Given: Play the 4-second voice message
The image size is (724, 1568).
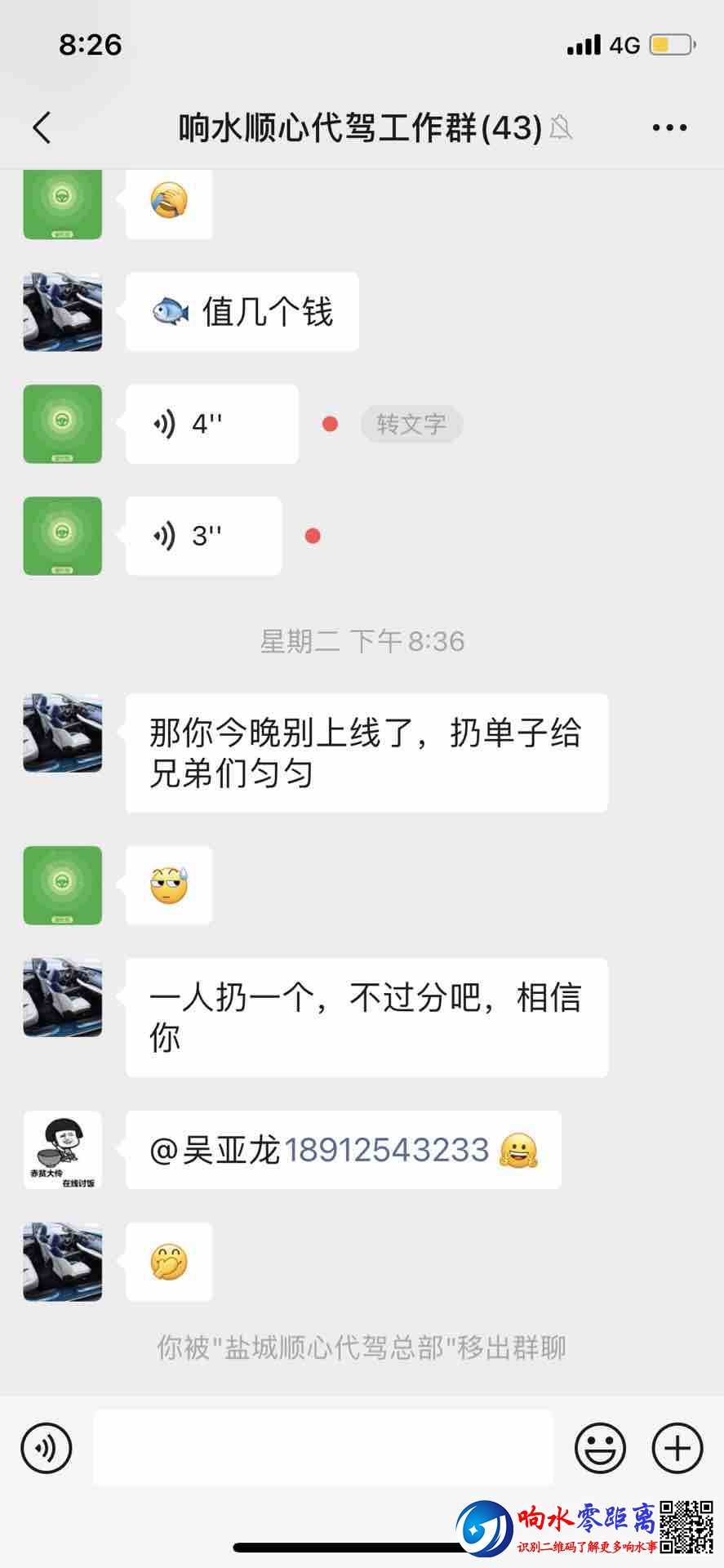Looking at the screenshot, I should click(x=211, y=424).
